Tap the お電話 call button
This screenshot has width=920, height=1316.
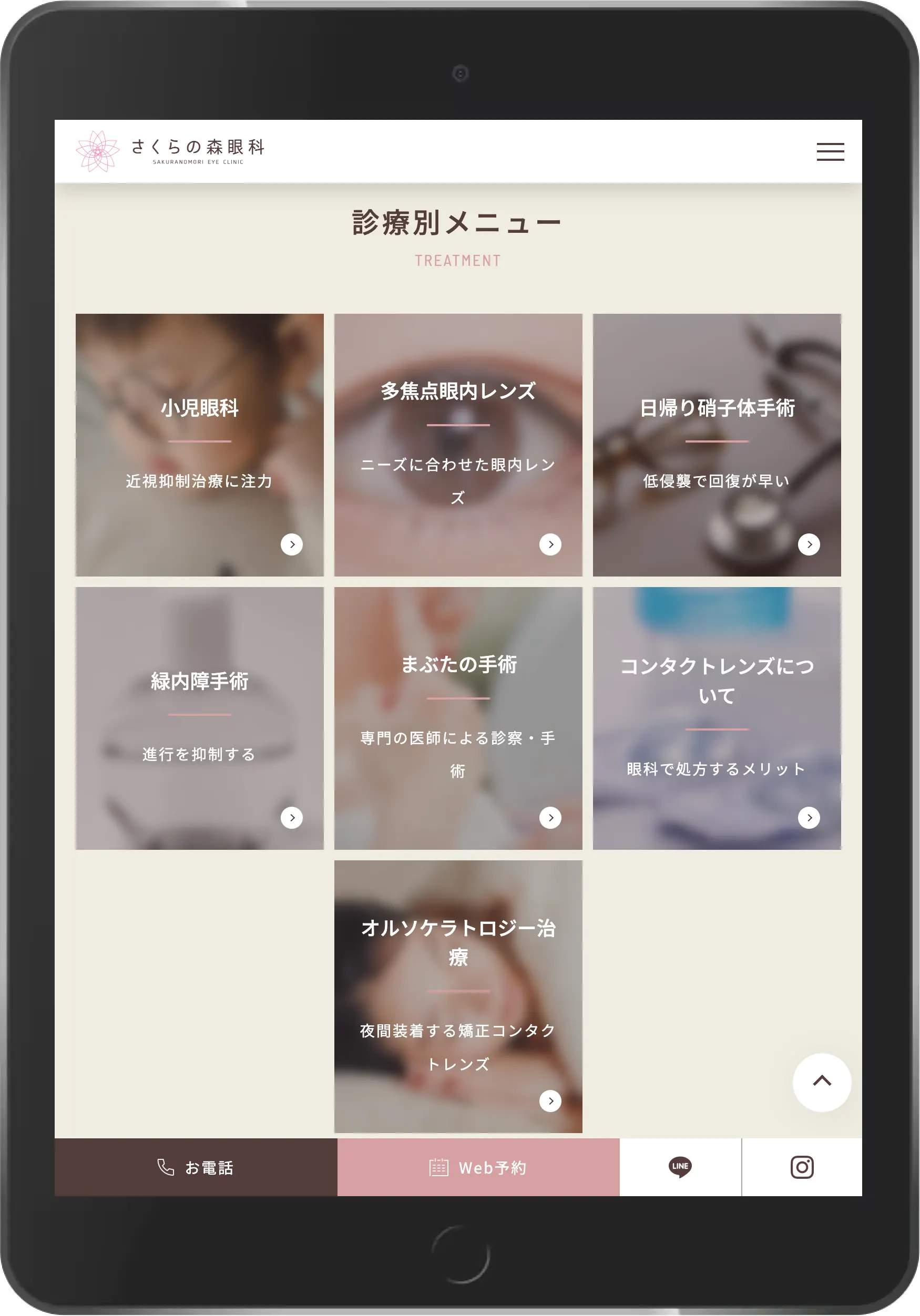196,1168
